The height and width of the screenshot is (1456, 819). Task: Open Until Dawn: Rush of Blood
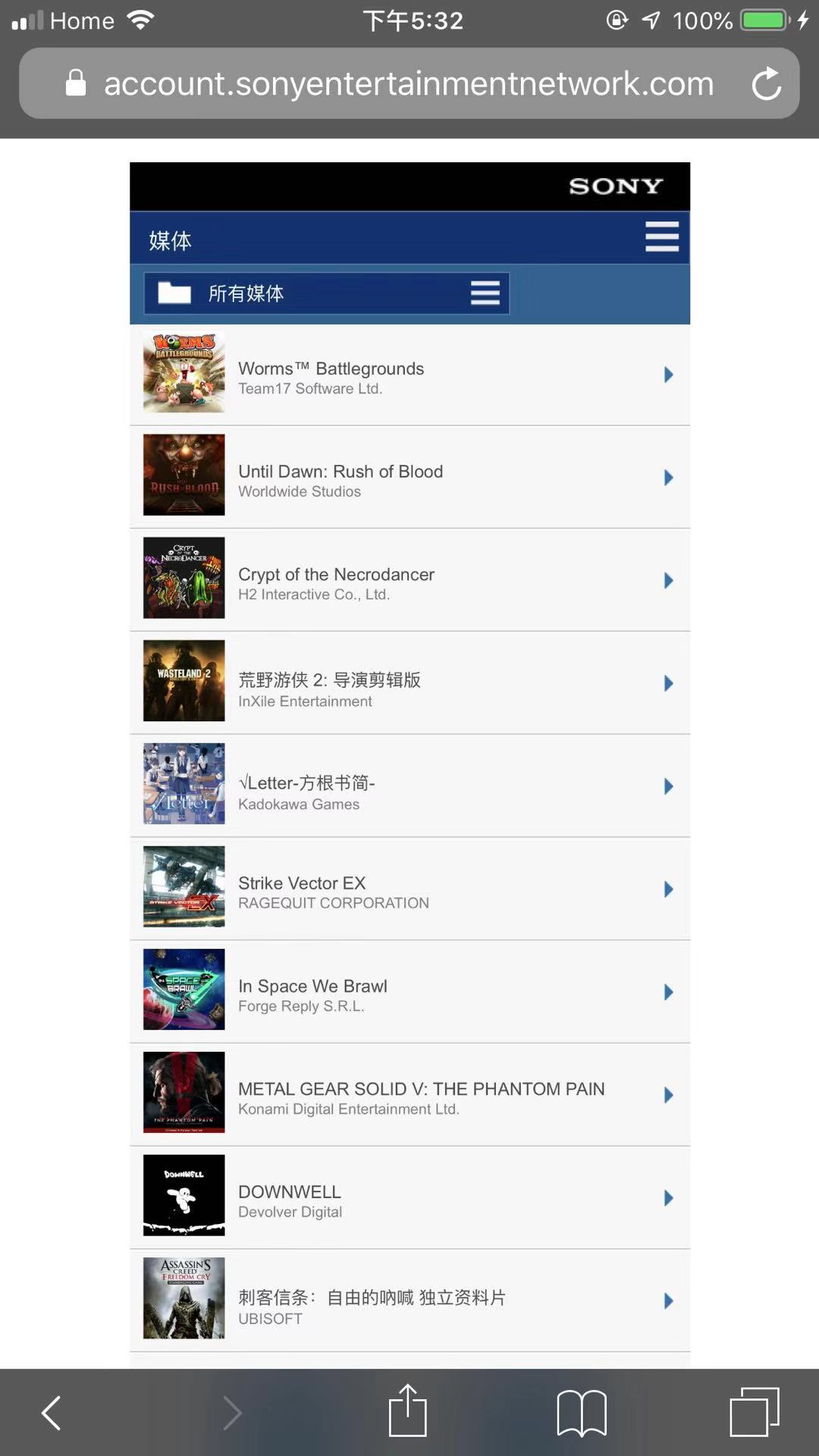coord(409,477)
